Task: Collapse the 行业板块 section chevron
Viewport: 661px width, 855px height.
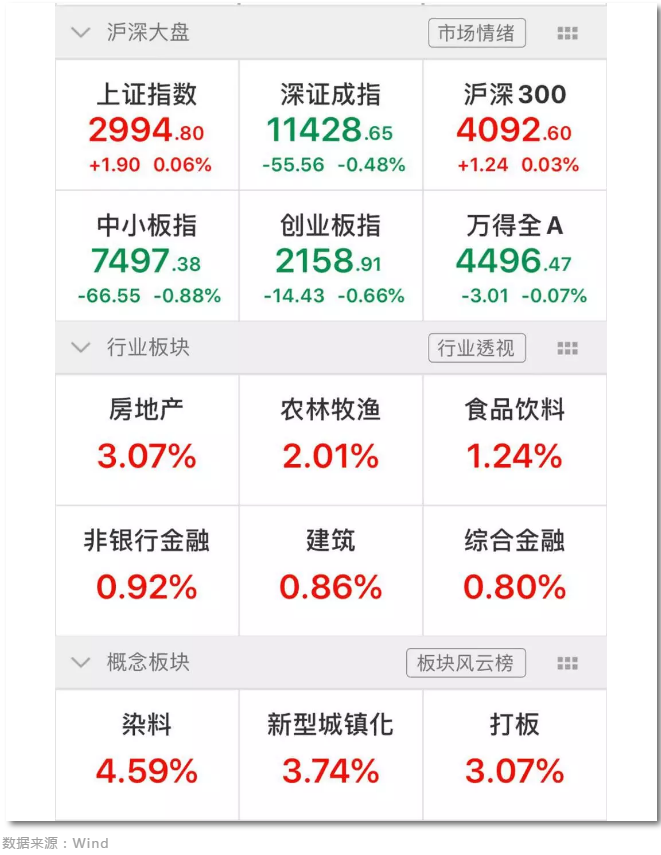Action: (81, 348)
